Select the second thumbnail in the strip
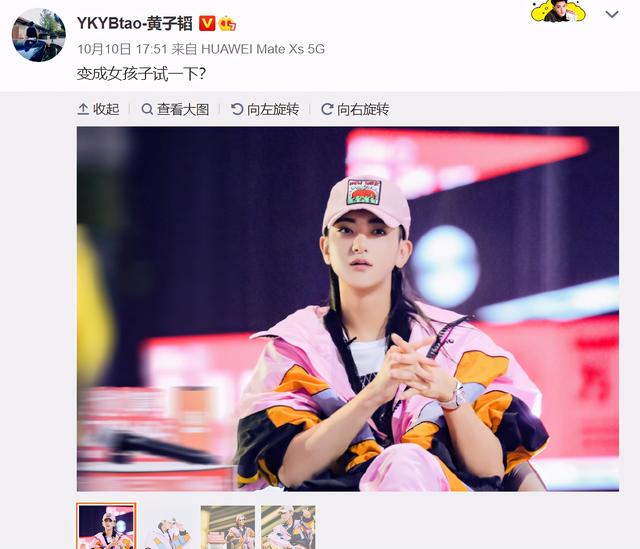Screen dimensions: 640x549 click(167, 527)
